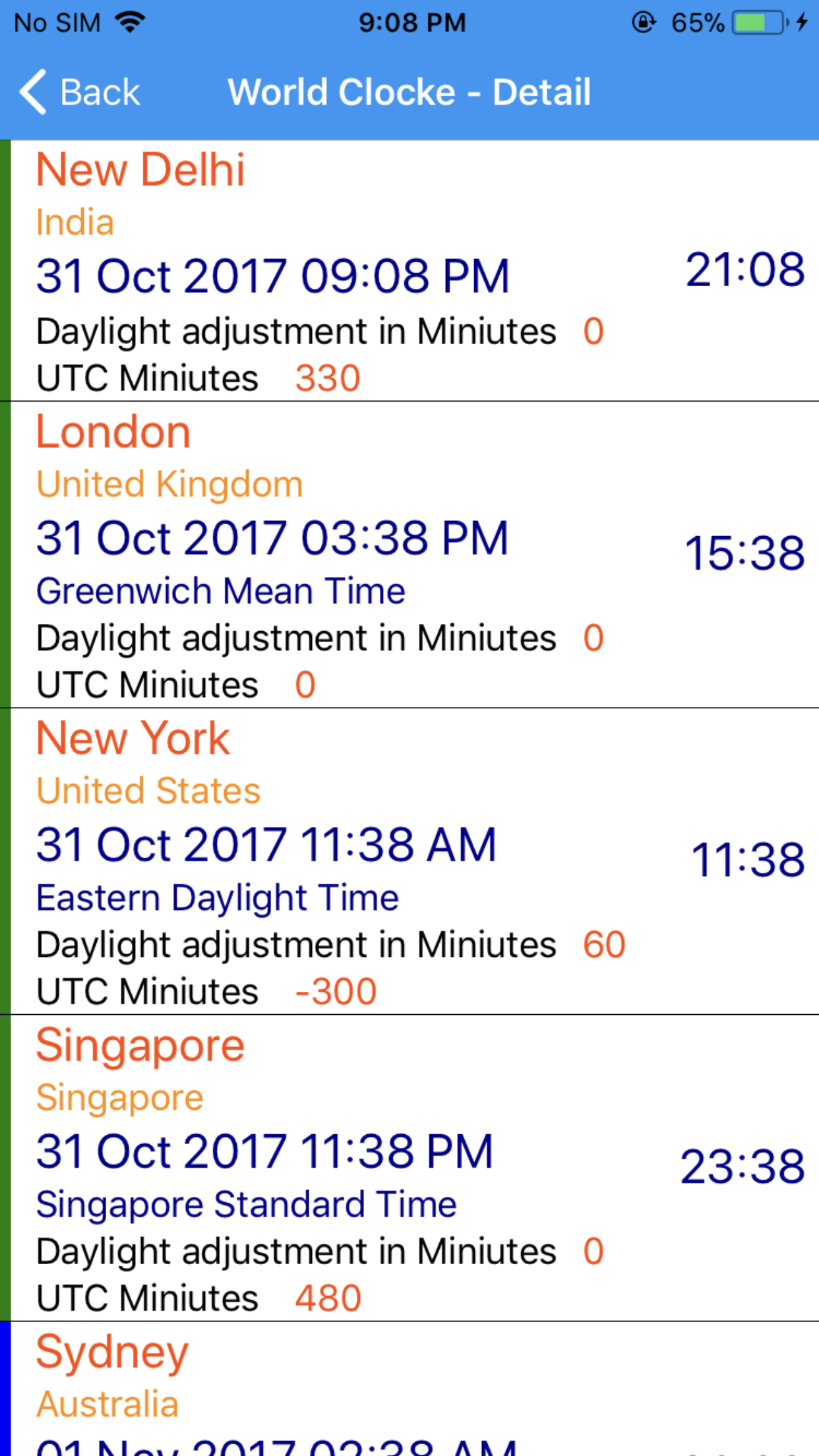The image size is (819, 1456).
Task: Tap the 15:38 time for London
Action: (x=744, y=554)
